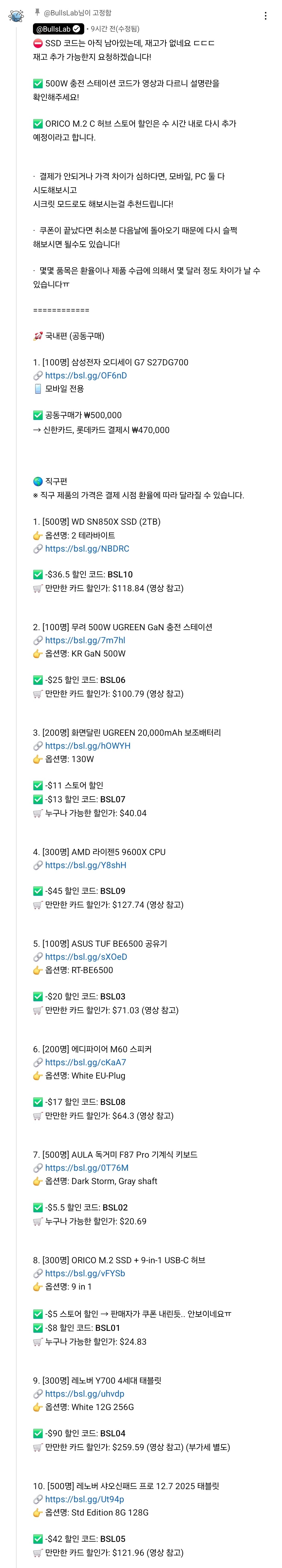282x1568 pixels.
Task: Open link bsl.gg/uhvdp for Lenovo Y700 tablet
Action: (x=85, y=1393)
